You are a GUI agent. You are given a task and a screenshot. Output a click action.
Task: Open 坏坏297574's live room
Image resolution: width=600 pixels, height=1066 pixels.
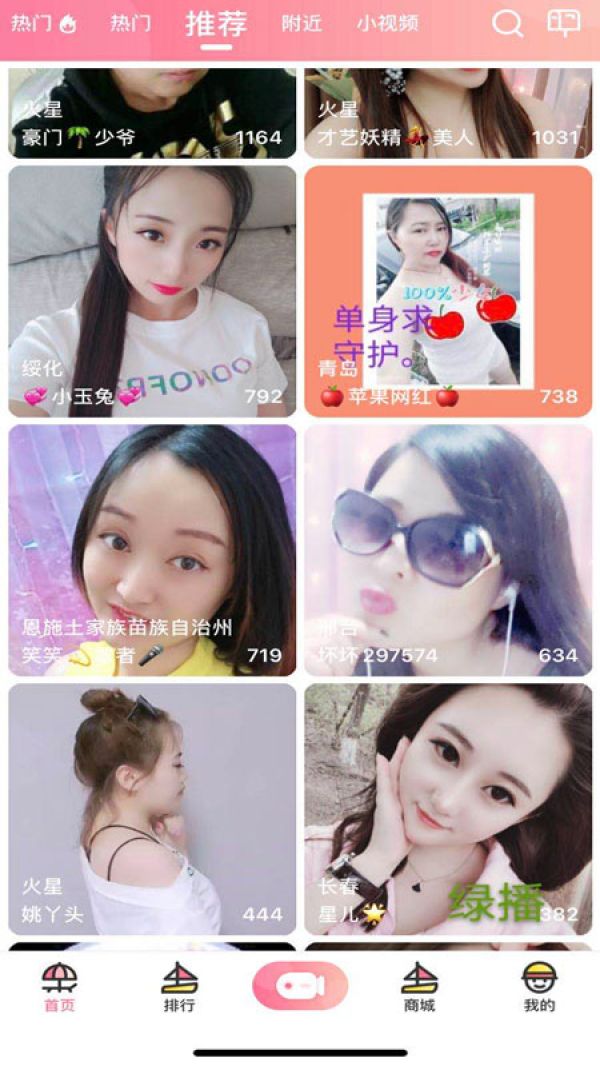click(x=448, y=550)
